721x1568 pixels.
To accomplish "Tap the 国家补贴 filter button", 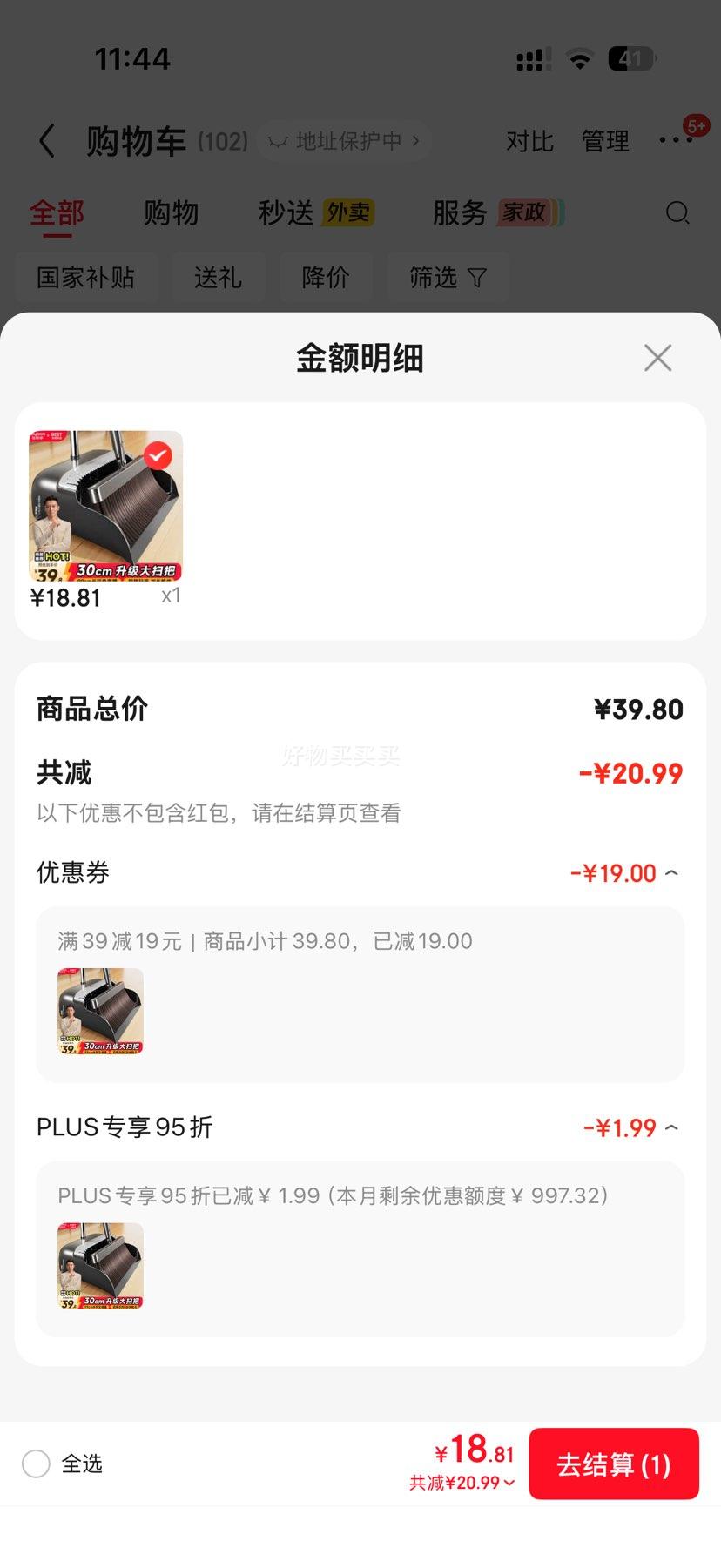I will [84, 277].
